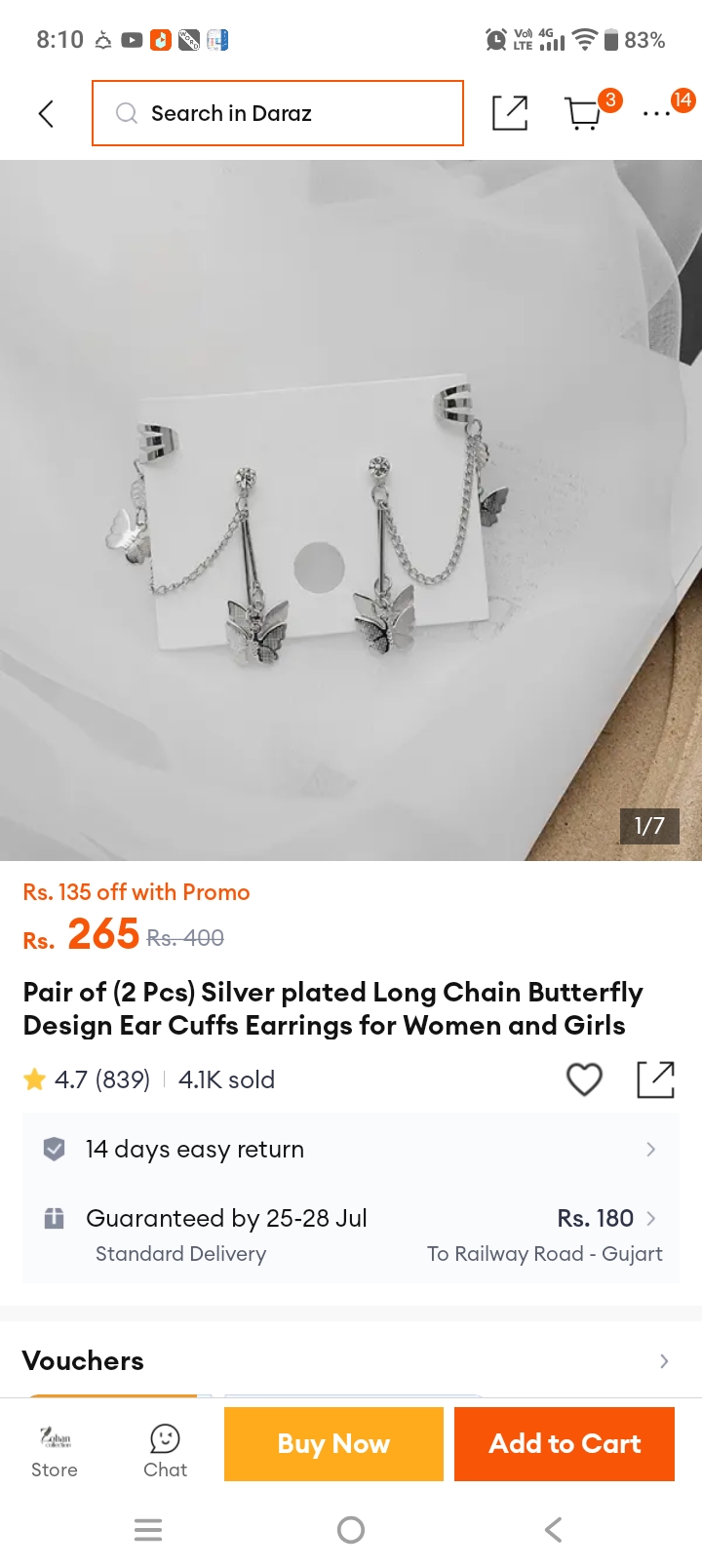Go back using the top-left arrow

pyautogui.click(x=46, y=113)
